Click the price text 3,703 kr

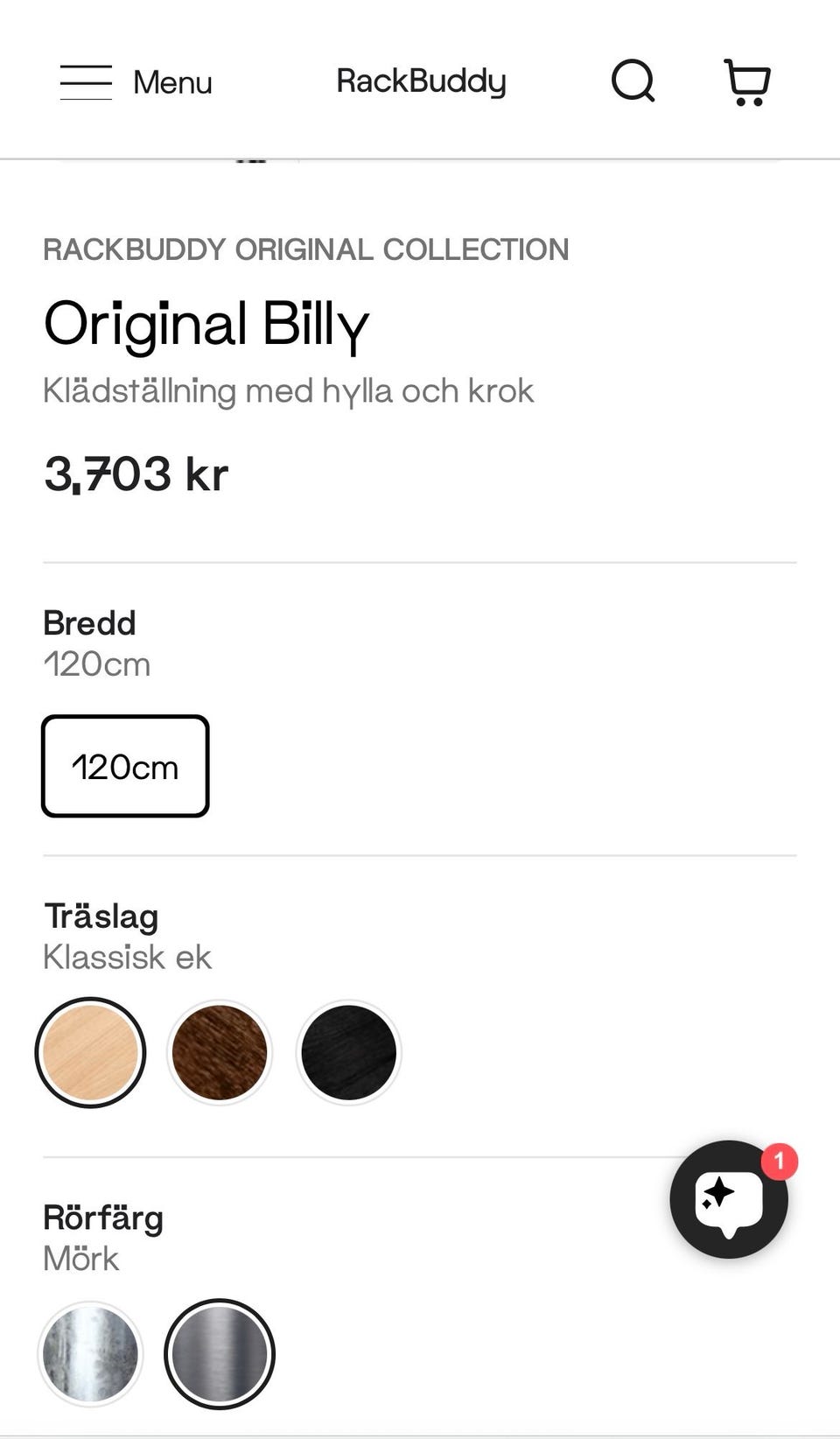coord(136,474)
